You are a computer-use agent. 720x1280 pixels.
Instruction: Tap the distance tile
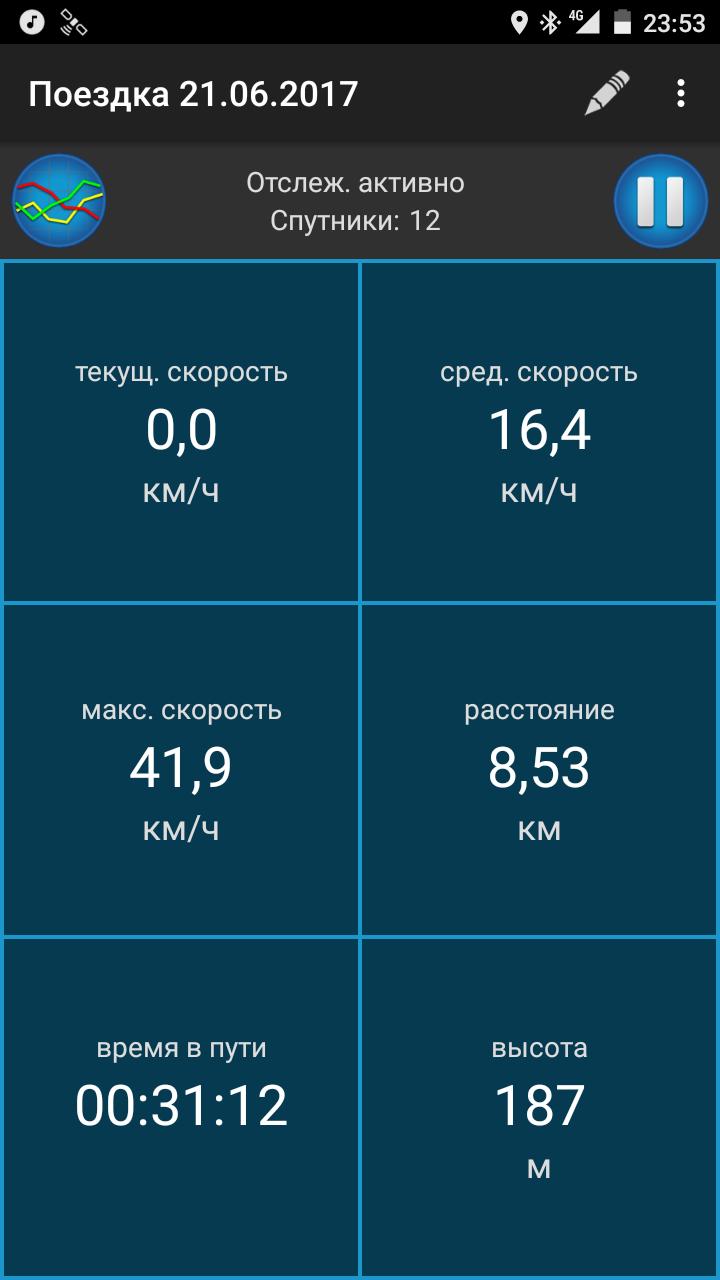539,770
